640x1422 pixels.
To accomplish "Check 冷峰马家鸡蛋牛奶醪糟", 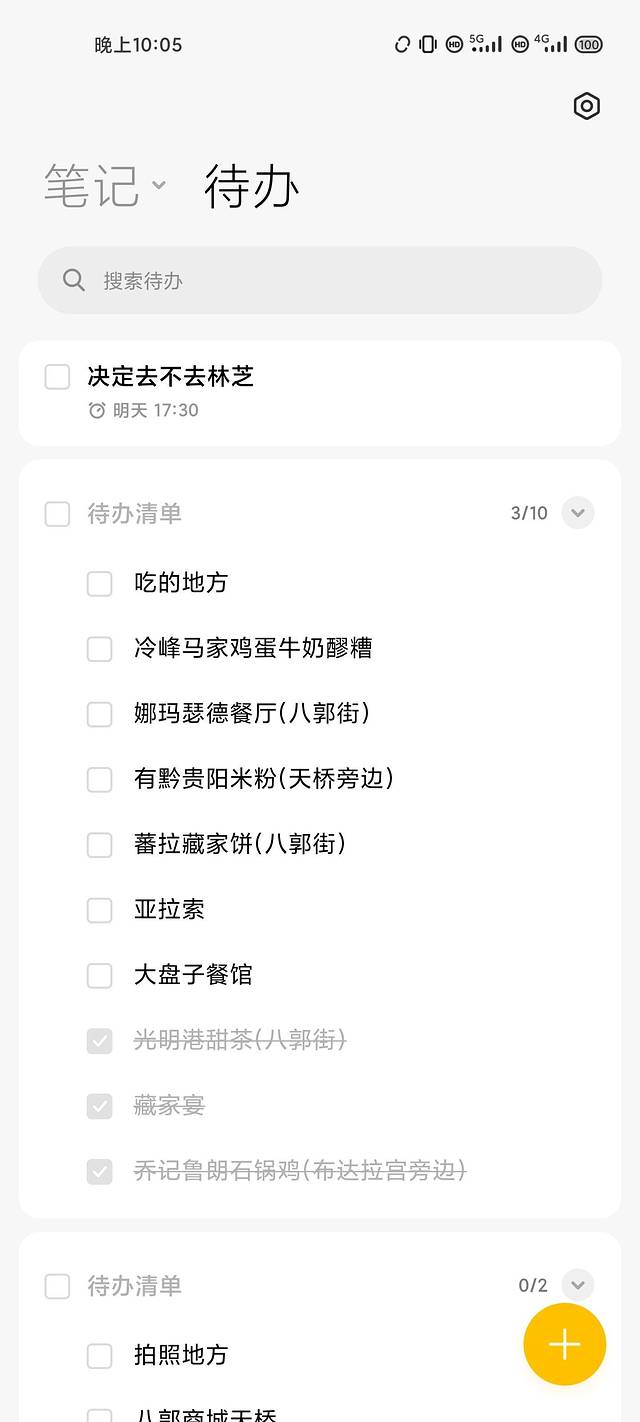I will tap(100, 649).
